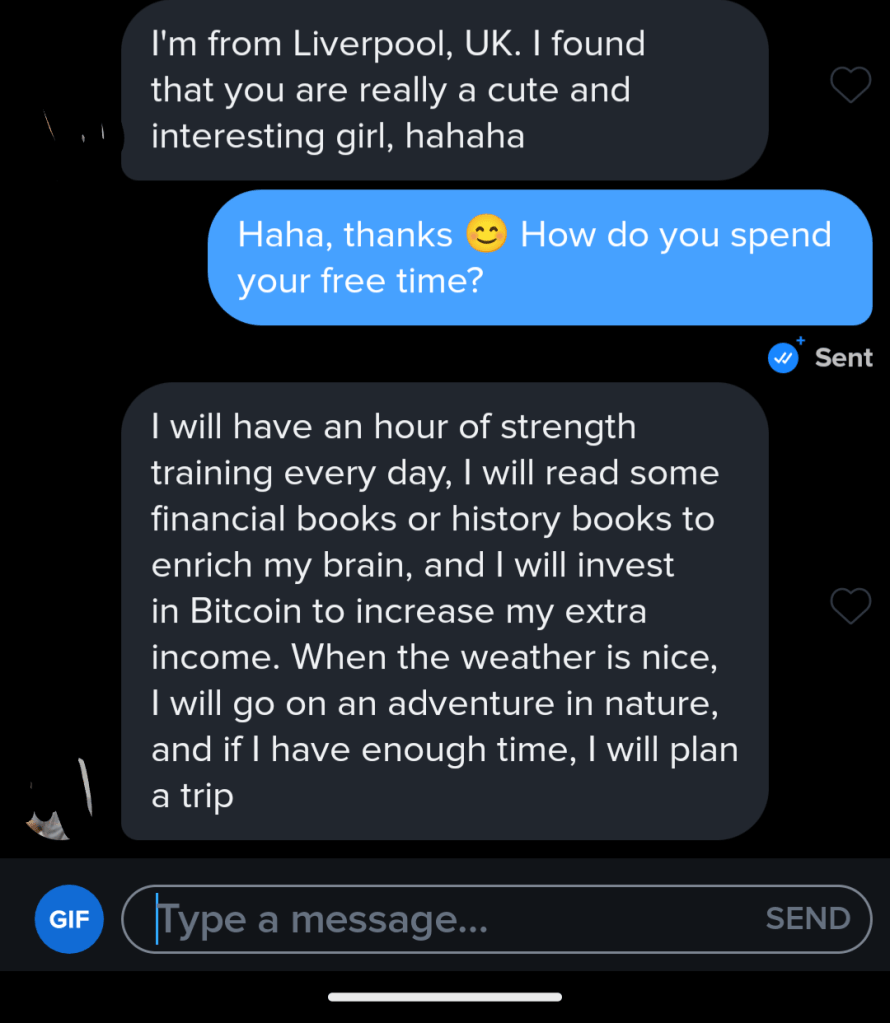This screenshot has width=890, height=1023.
Task: Like the message about Liverpool, UK
Action: click(851, 86)
